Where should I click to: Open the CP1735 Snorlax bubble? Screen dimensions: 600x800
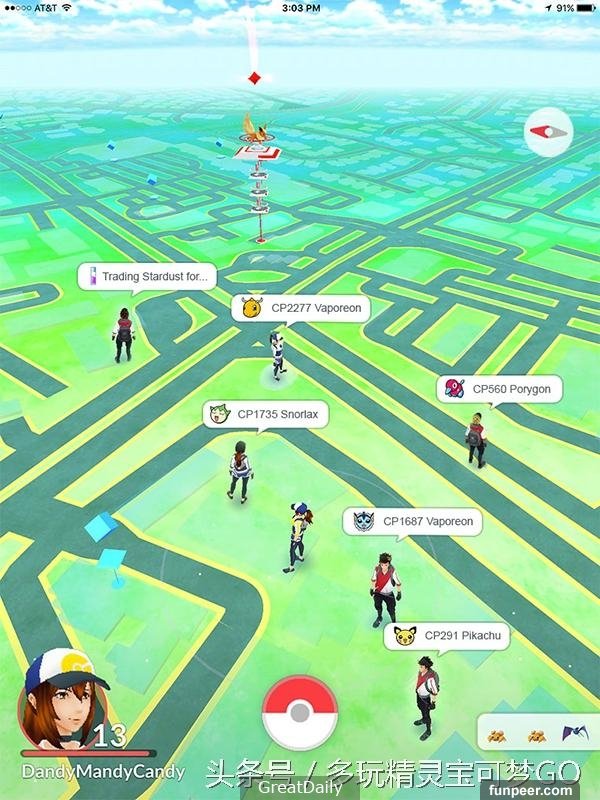click(265, 413)
